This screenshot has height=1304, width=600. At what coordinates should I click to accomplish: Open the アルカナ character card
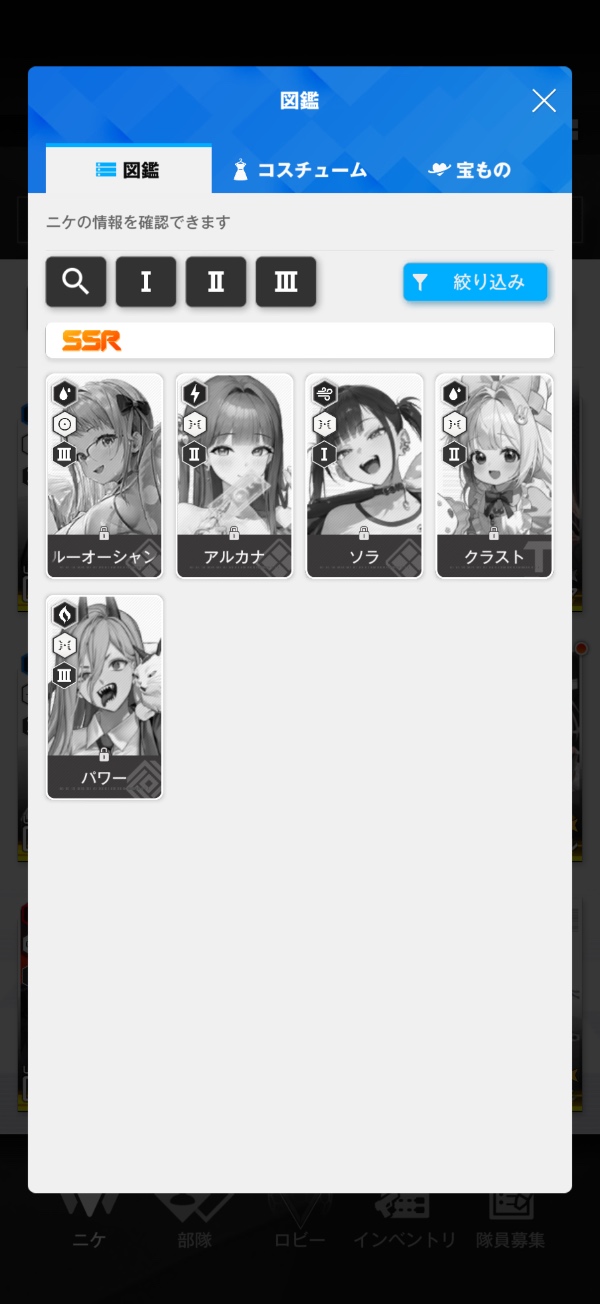[235, 475]
